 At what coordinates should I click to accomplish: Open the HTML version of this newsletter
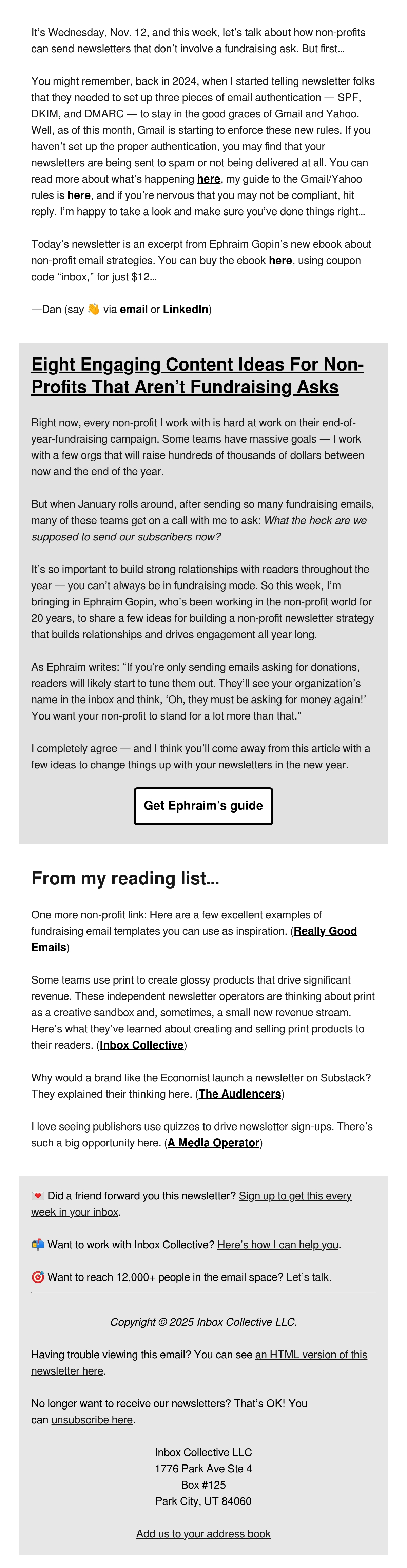tap(199, 1363)
